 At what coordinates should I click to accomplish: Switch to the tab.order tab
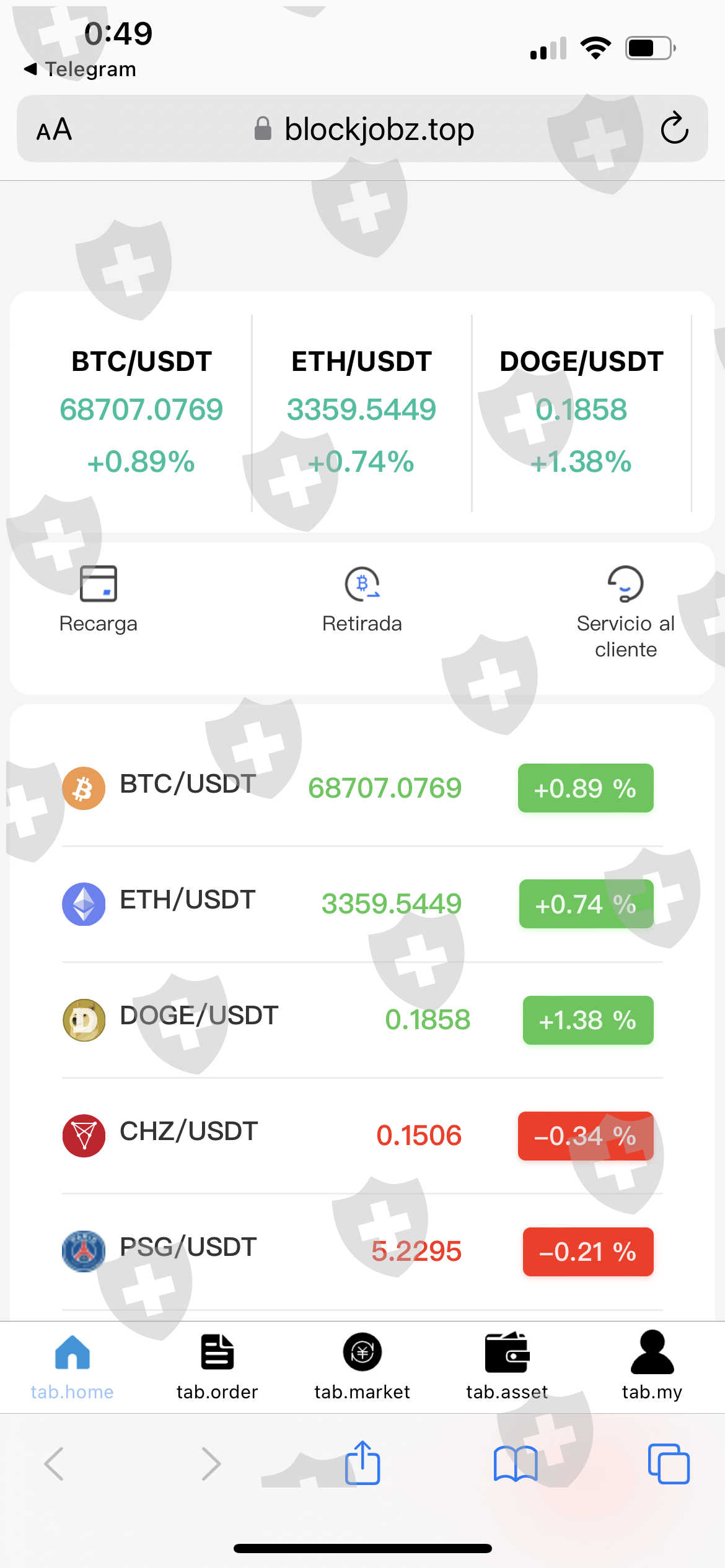pos(217,1366)
